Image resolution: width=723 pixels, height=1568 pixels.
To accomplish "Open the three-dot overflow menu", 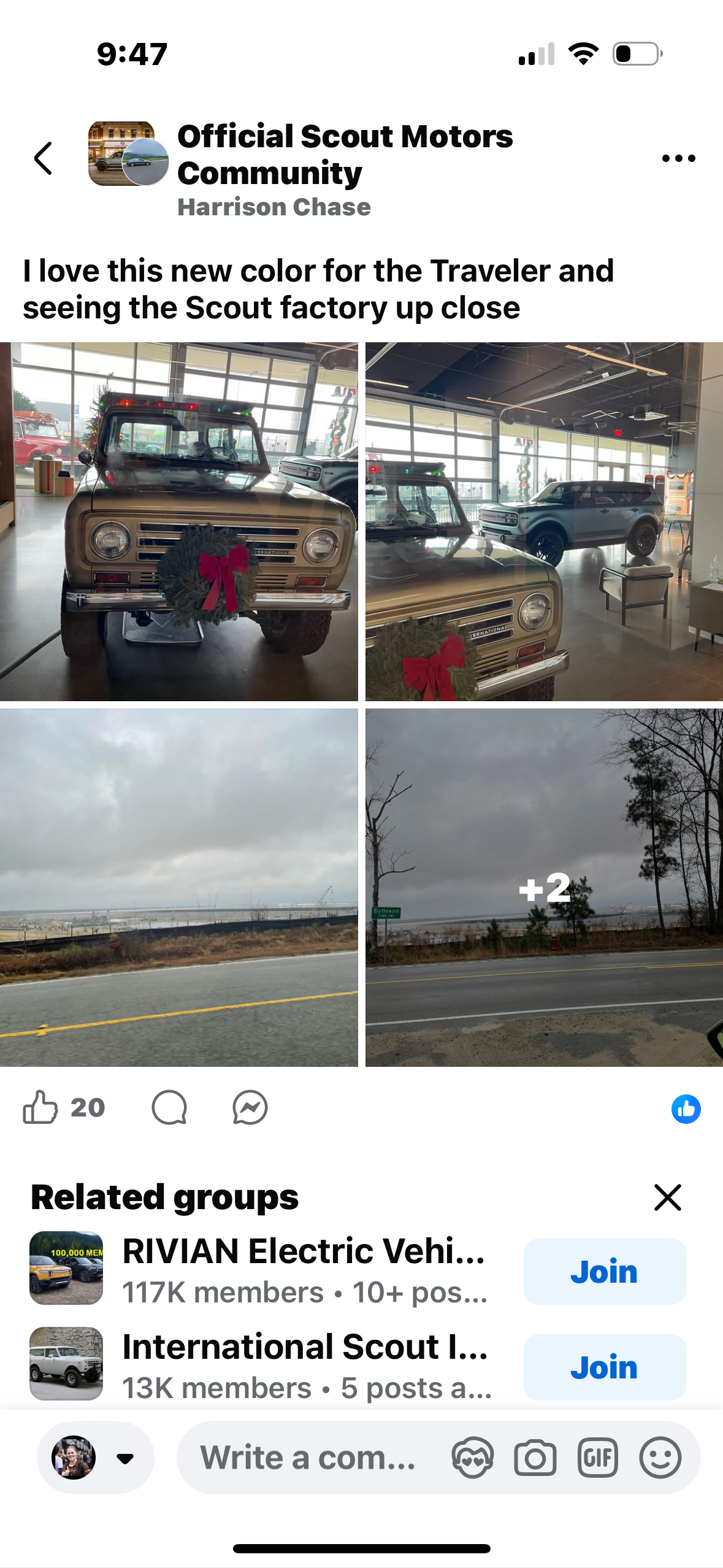I will pyautogui.click(x=678, y=158).
